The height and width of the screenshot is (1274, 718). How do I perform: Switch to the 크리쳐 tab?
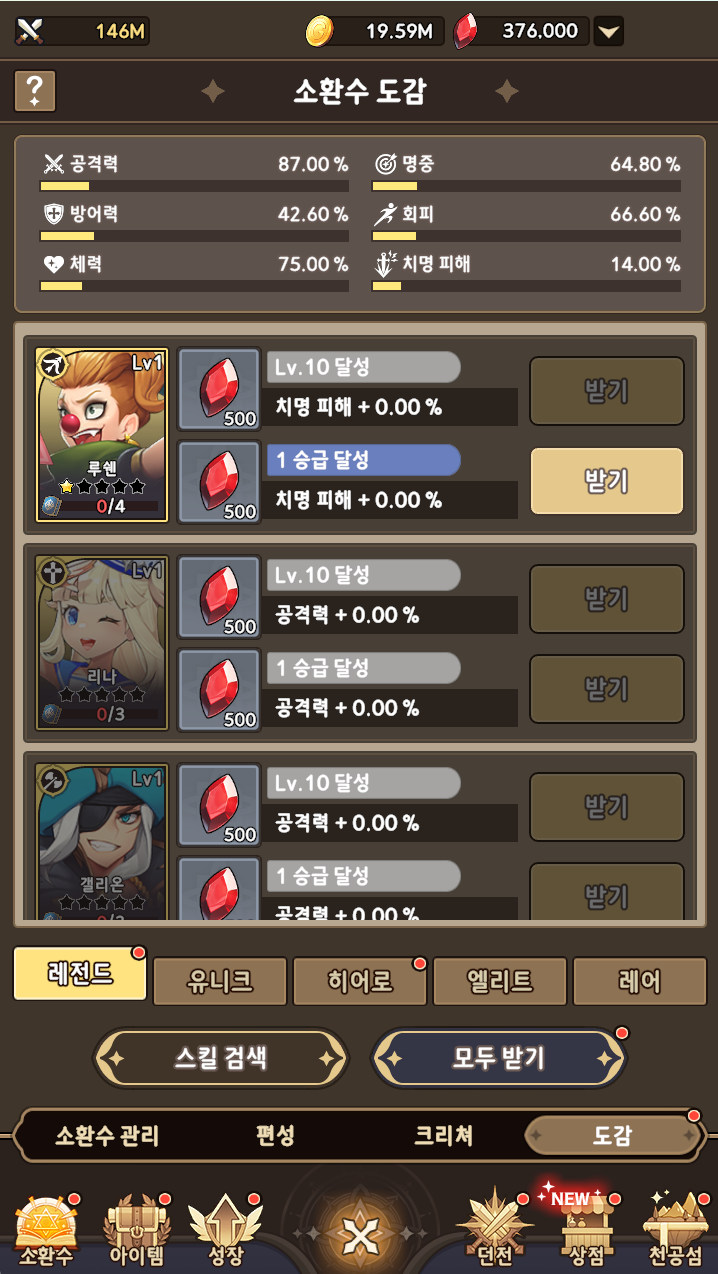click(443, 1136)
